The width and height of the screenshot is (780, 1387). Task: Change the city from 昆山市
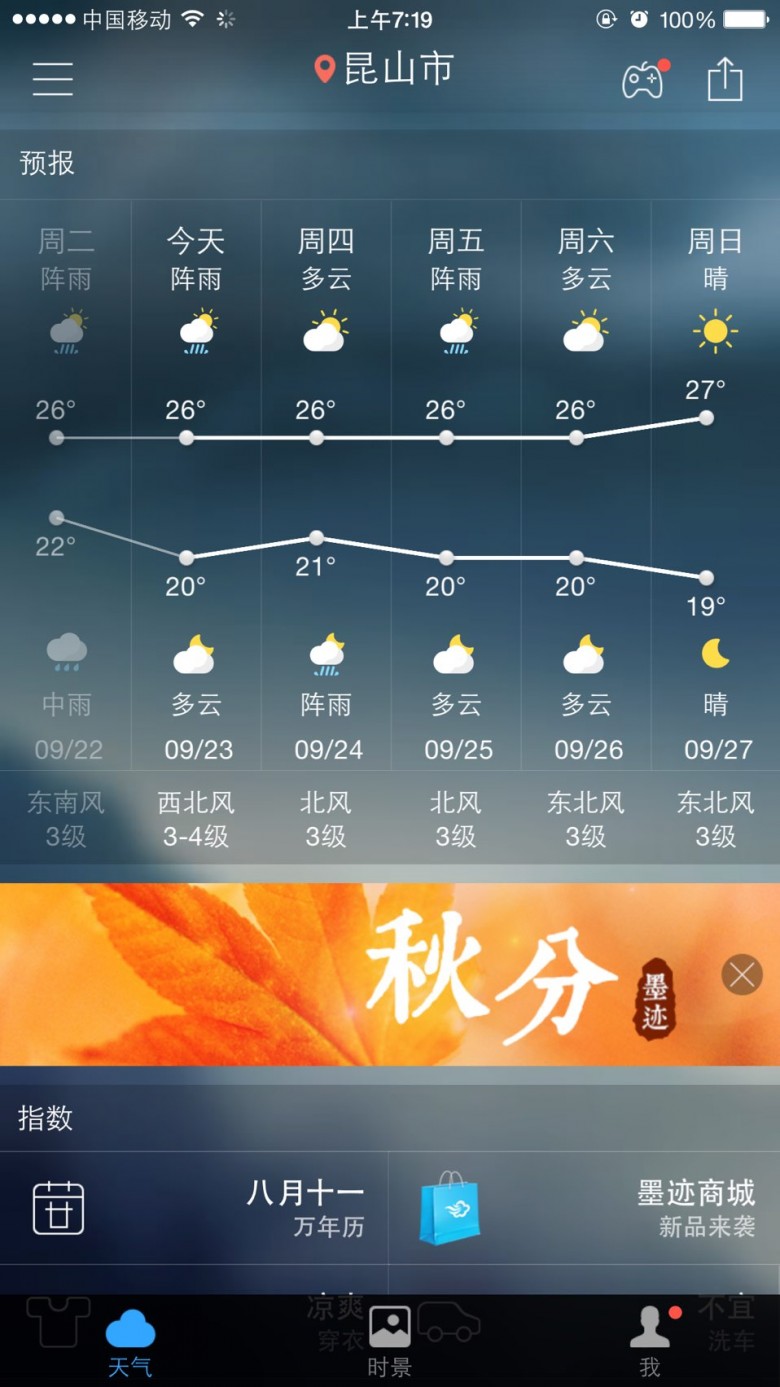point(385,70)
